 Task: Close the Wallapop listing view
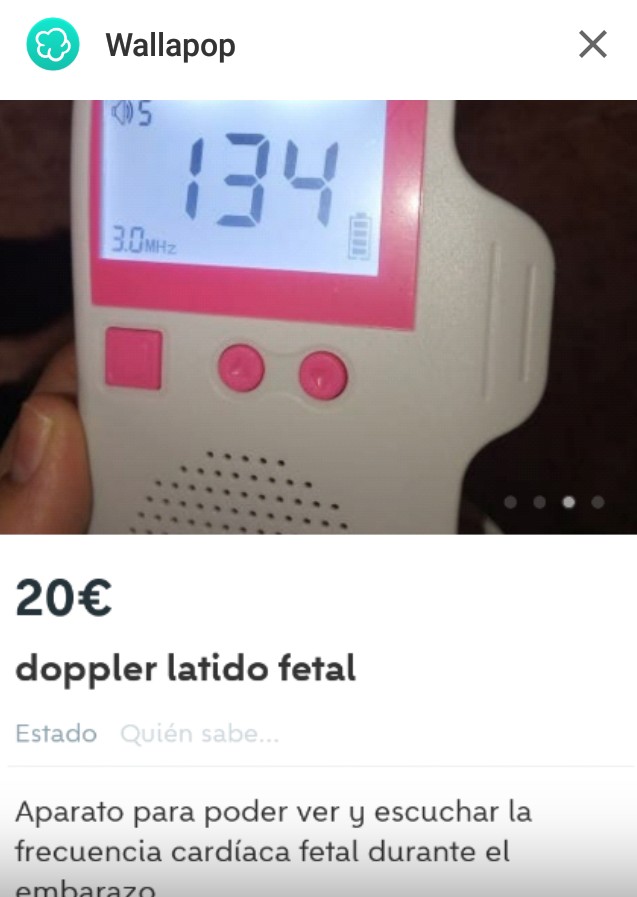coord(593,44)
